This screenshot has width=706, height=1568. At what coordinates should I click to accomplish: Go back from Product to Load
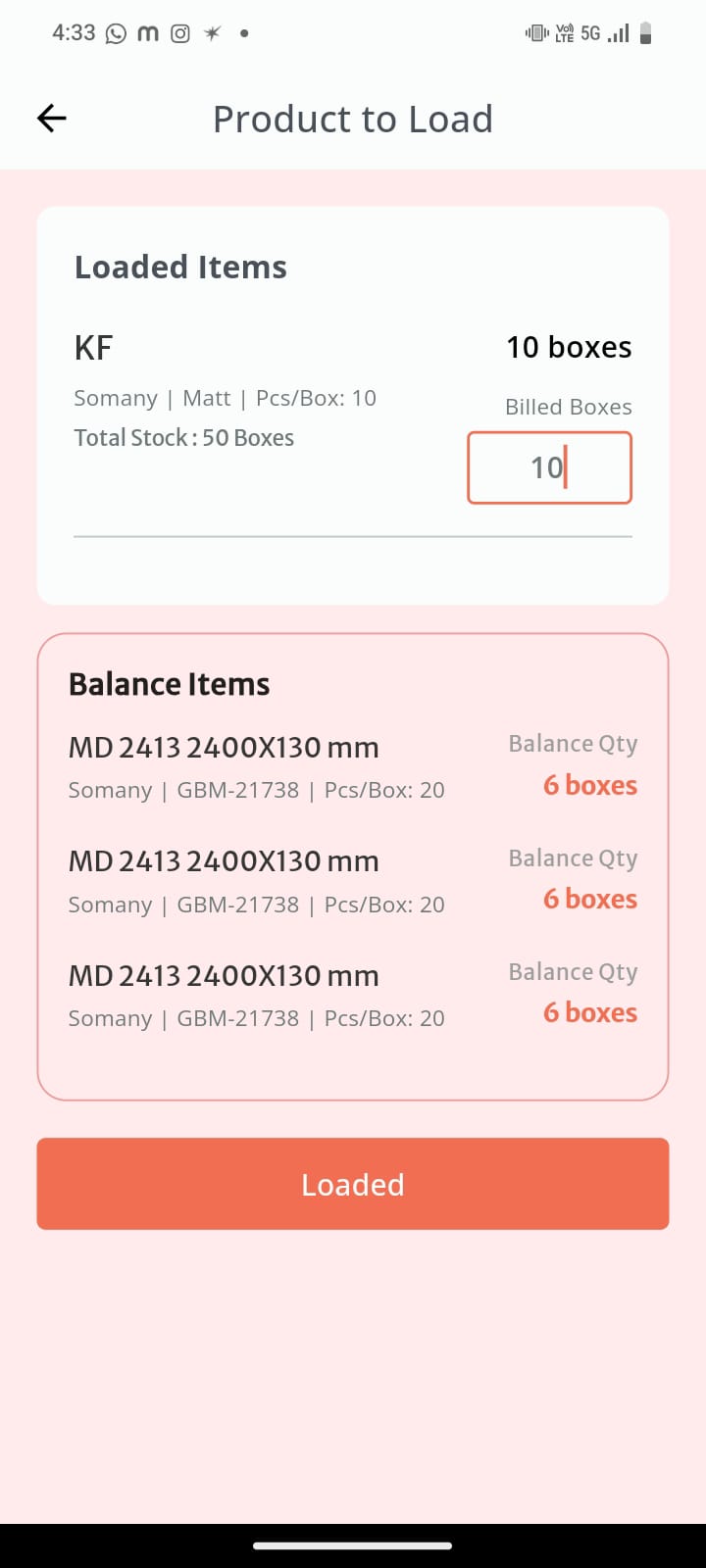pos(52,119)
